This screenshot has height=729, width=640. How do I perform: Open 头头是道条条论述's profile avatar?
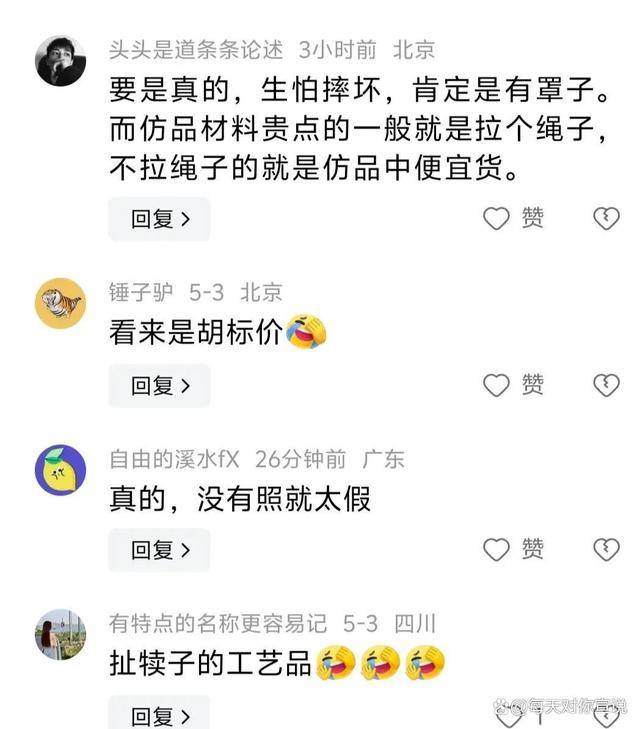tap(61, 62)
